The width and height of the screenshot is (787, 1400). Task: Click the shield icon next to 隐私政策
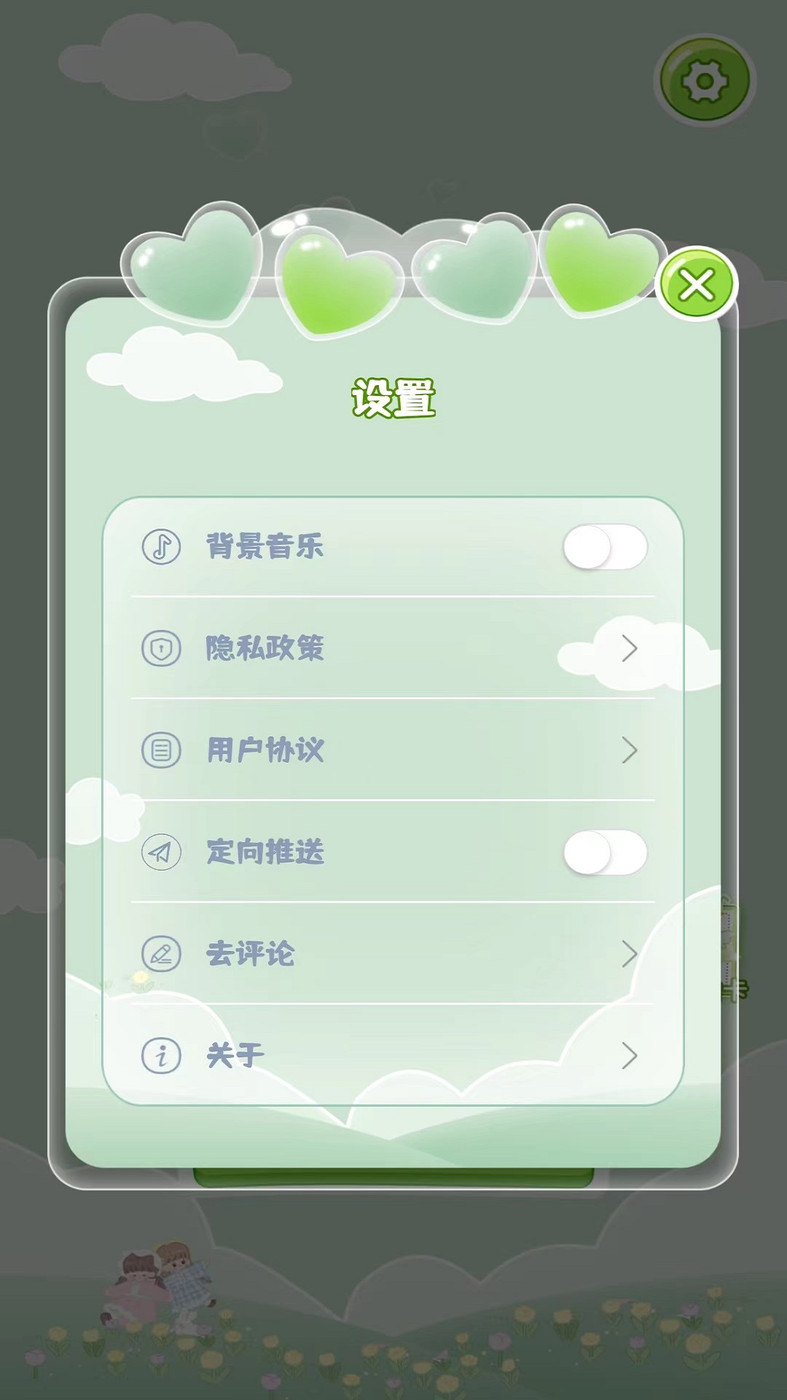click(x=161, y=649)
